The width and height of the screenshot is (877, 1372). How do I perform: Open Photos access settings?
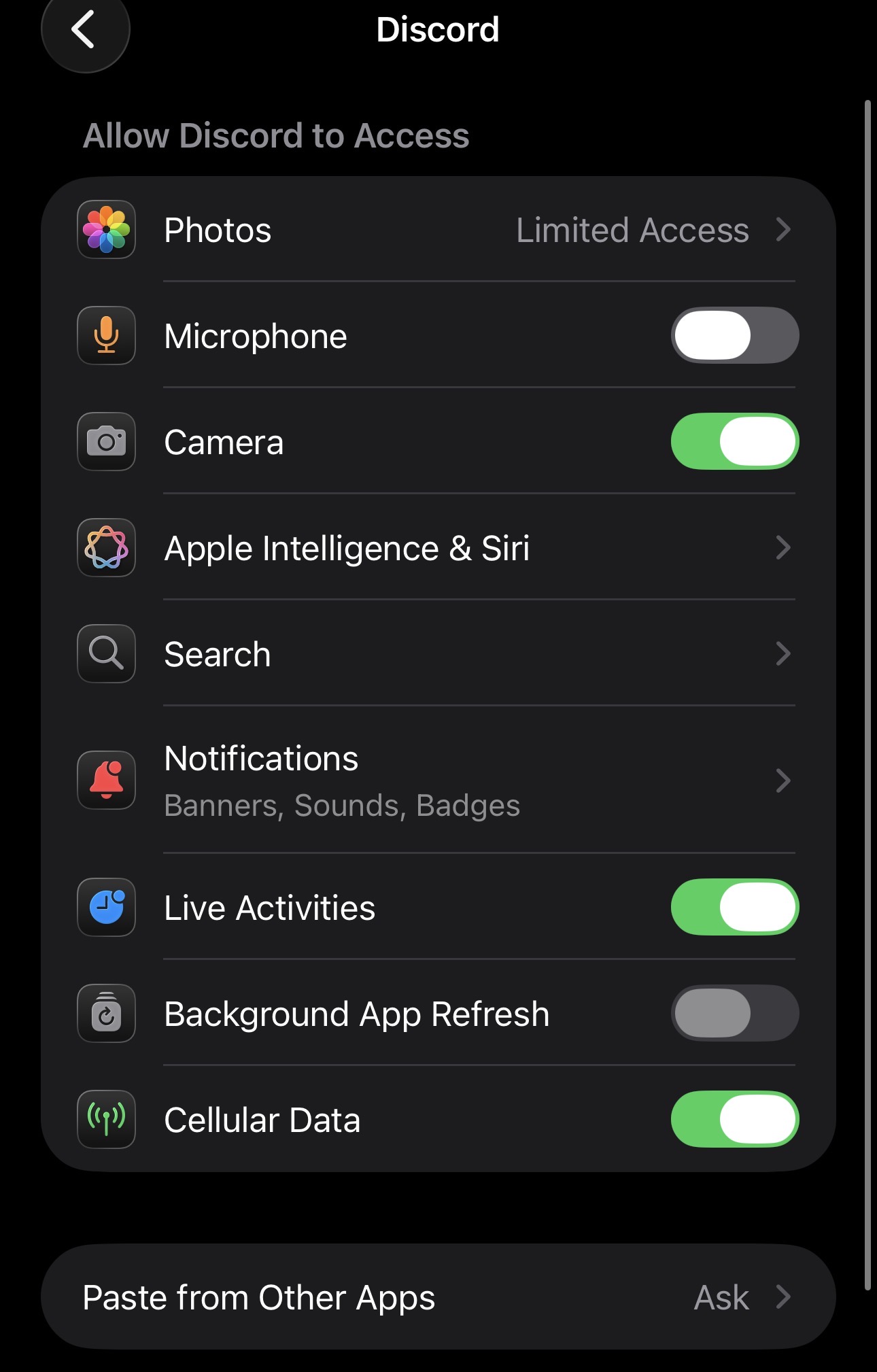click(438, 230)
